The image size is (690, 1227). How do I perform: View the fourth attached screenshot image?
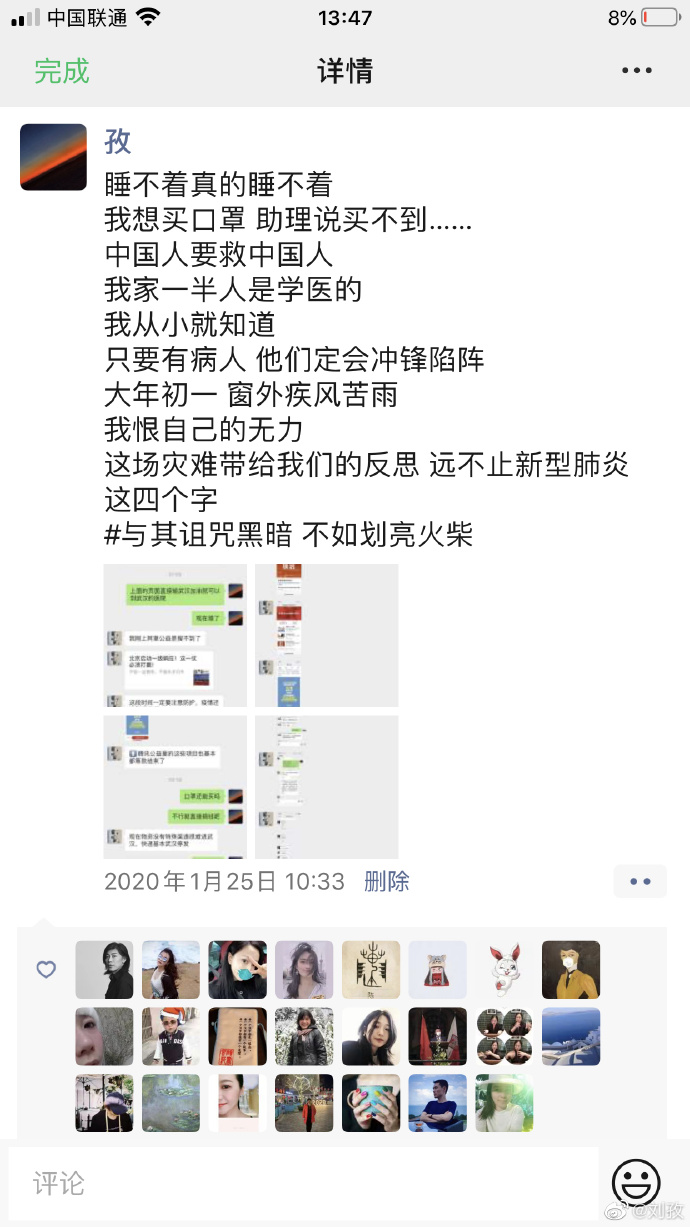click(x=326, y=786)
